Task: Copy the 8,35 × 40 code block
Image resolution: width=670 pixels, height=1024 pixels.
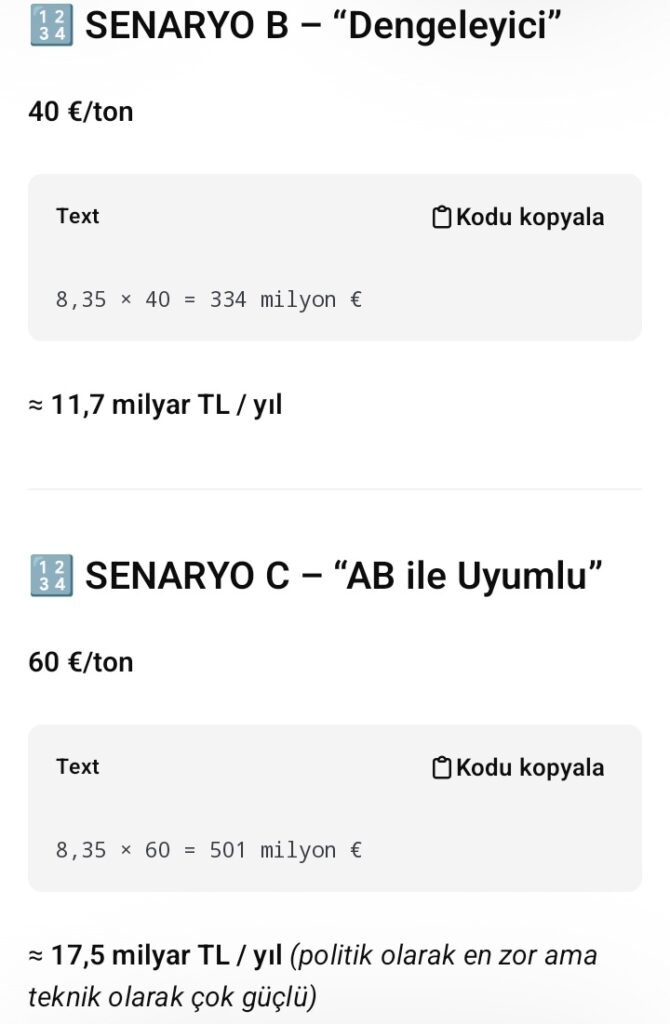Action: pos(518,217)
